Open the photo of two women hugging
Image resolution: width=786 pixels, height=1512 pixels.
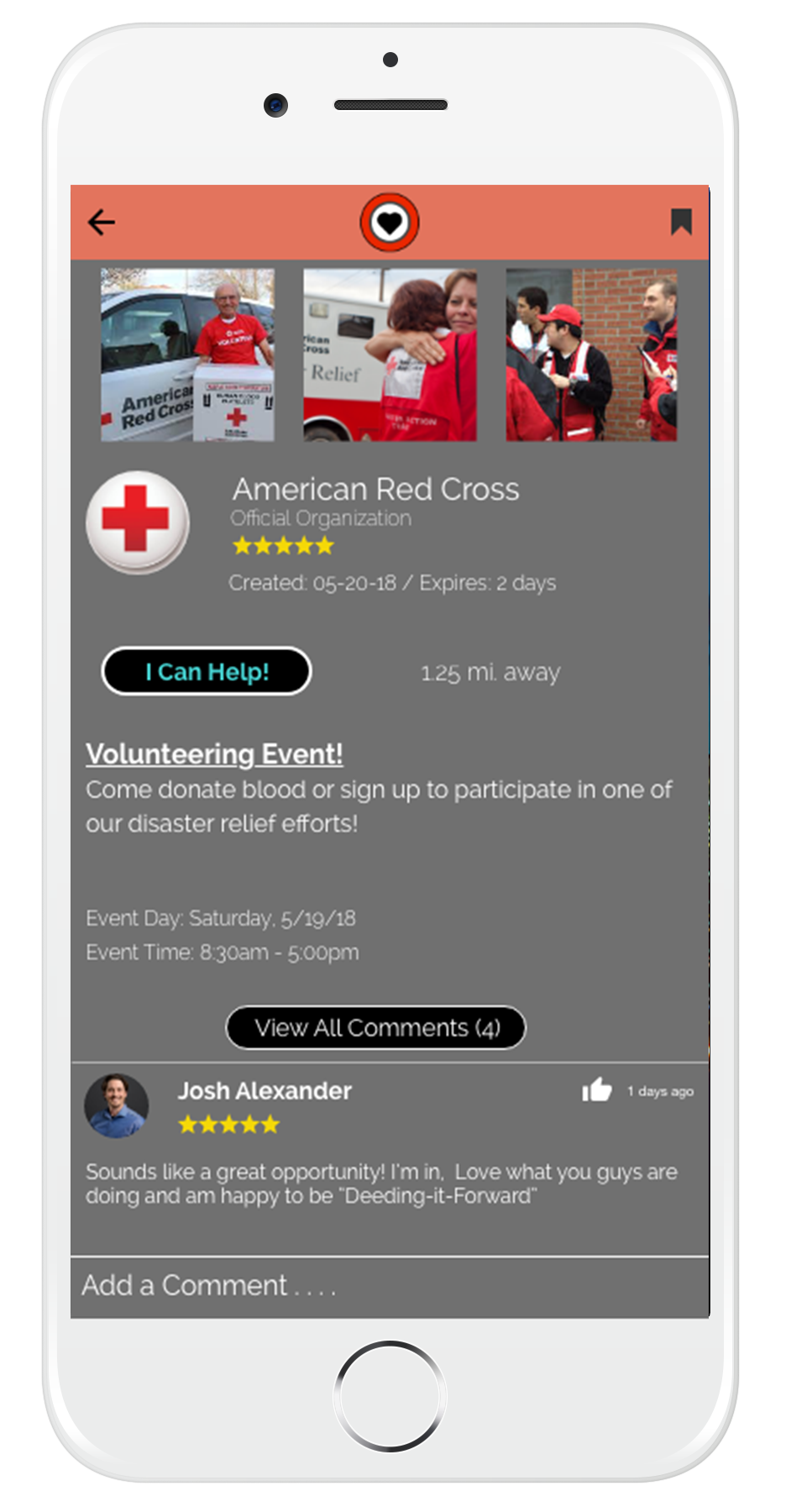[390, 354]
